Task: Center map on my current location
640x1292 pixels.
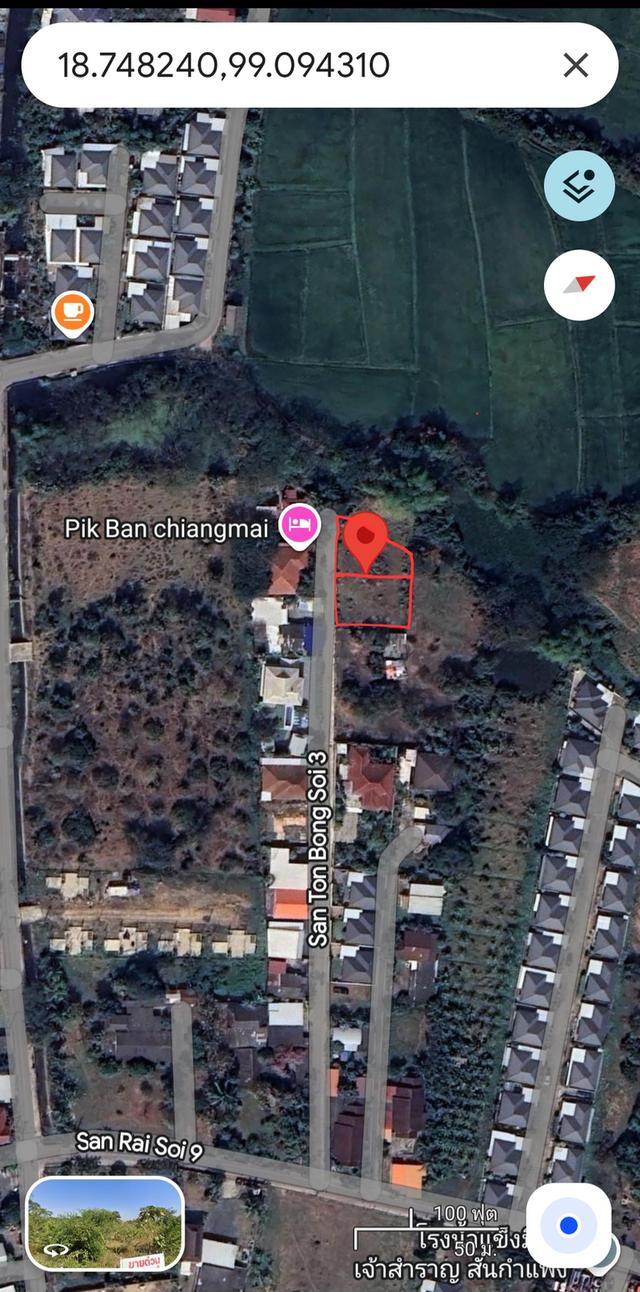Action: point(568,1225)
